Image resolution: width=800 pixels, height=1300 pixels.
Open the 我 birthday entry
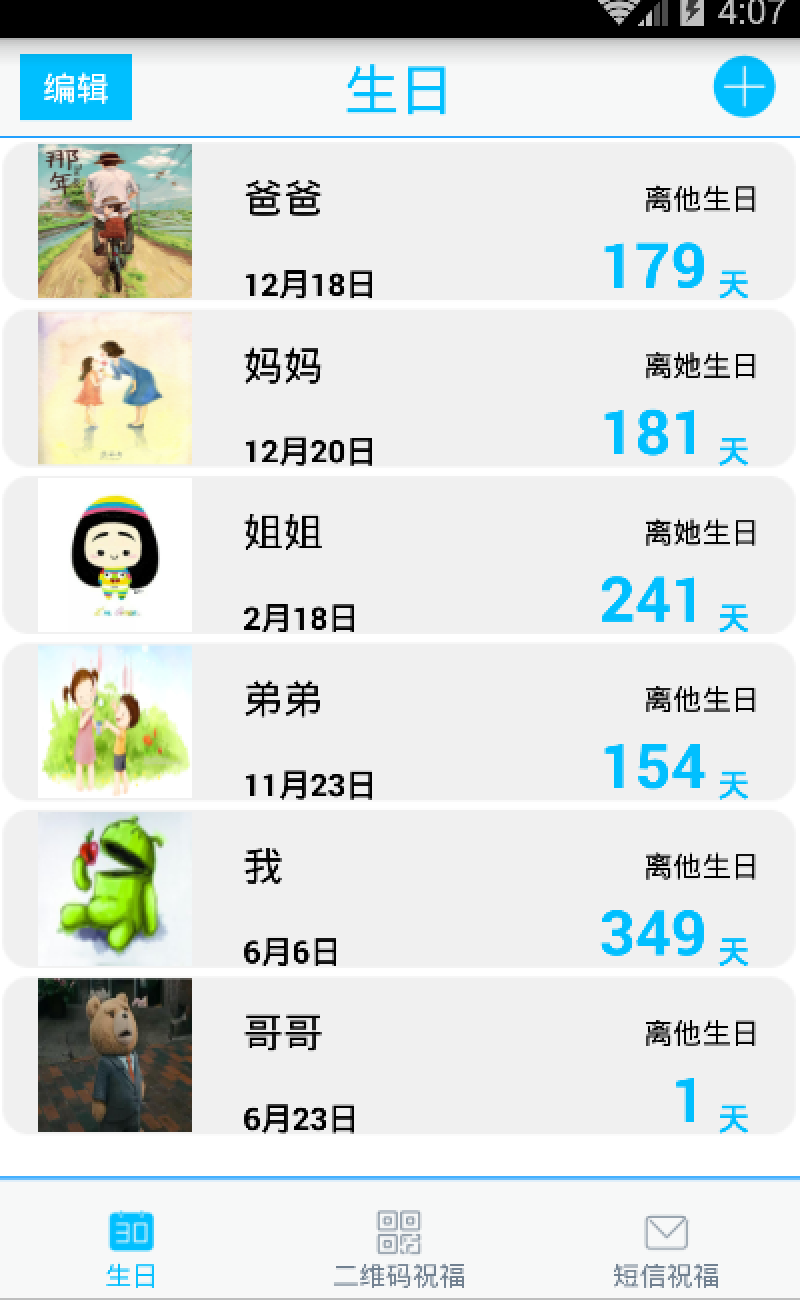(x=400, y=888)
